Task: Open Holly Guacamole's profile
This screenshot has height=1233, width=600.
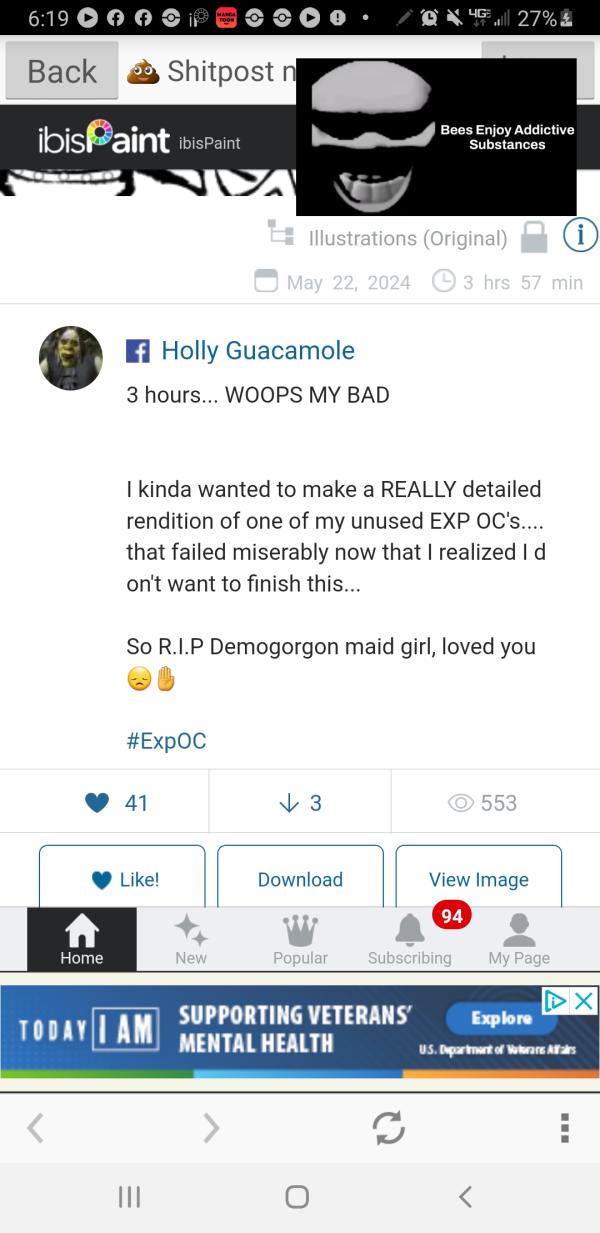Action: click(257, 350)
